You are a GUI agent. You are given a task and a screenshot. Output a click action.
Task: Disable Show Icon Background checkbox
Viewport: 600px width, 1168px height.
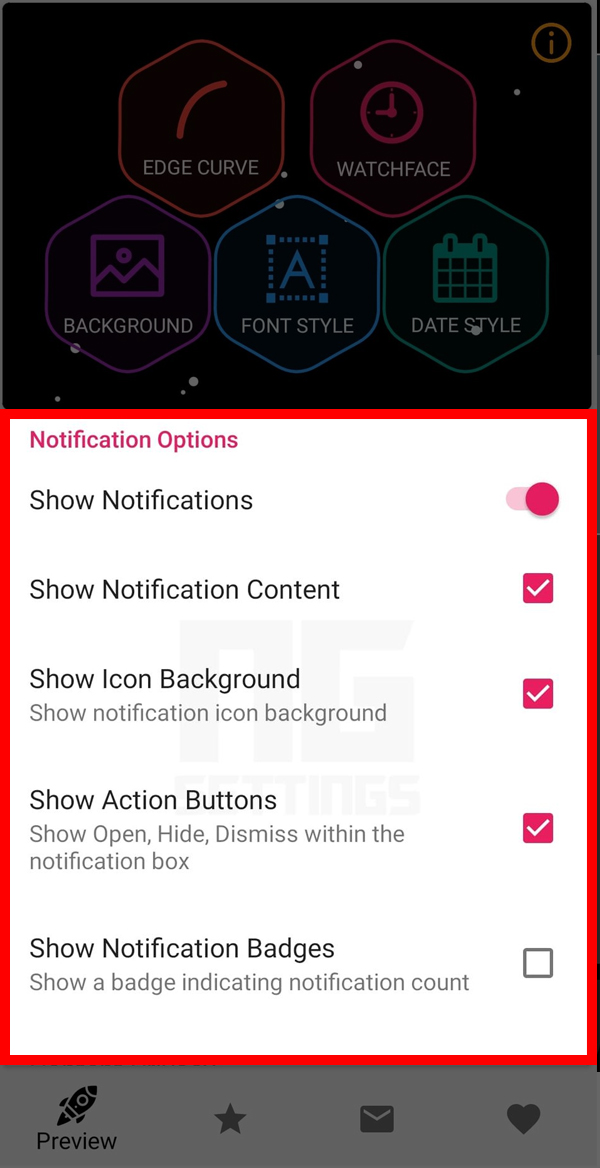538,693
